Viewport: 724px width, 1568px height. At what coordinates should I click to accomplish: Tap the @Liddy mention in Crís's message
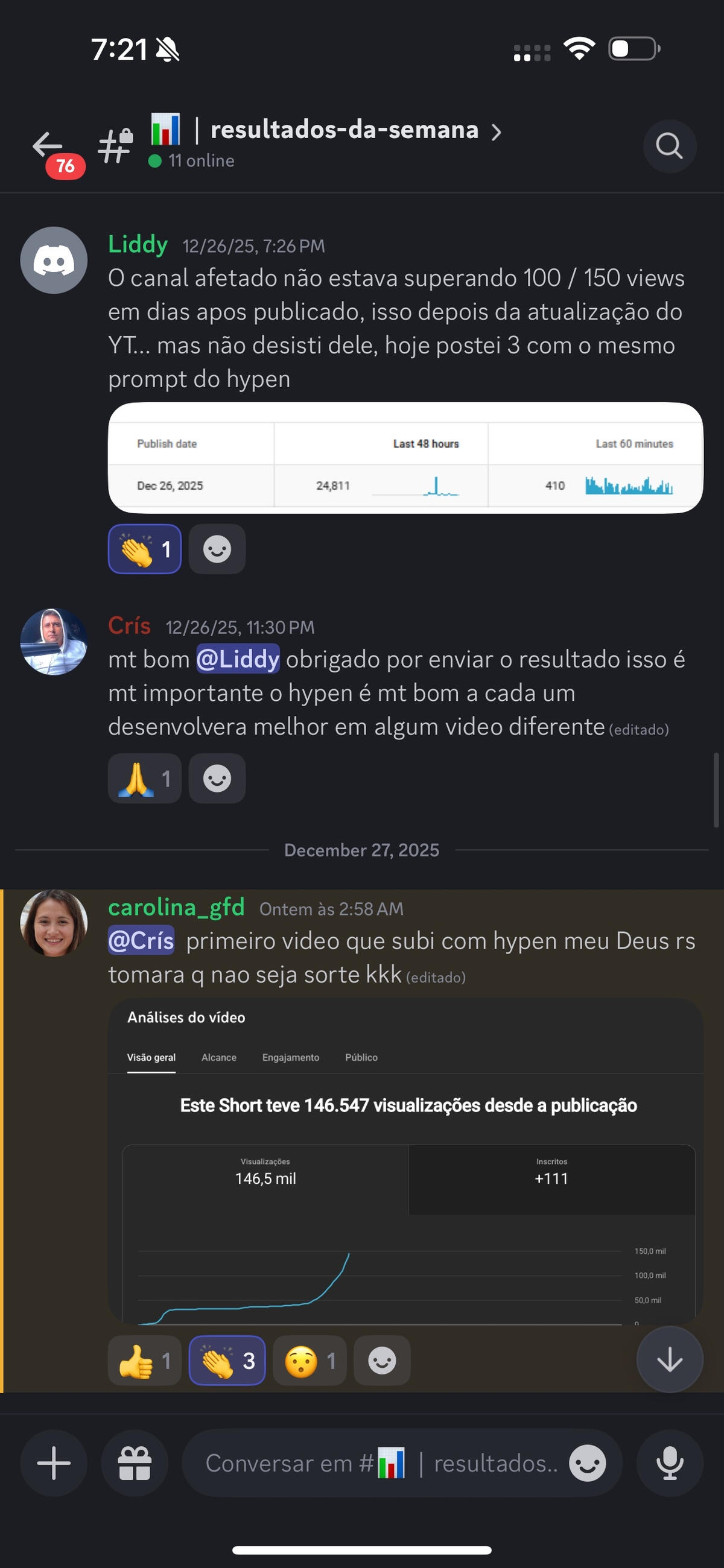coord(238,659)
